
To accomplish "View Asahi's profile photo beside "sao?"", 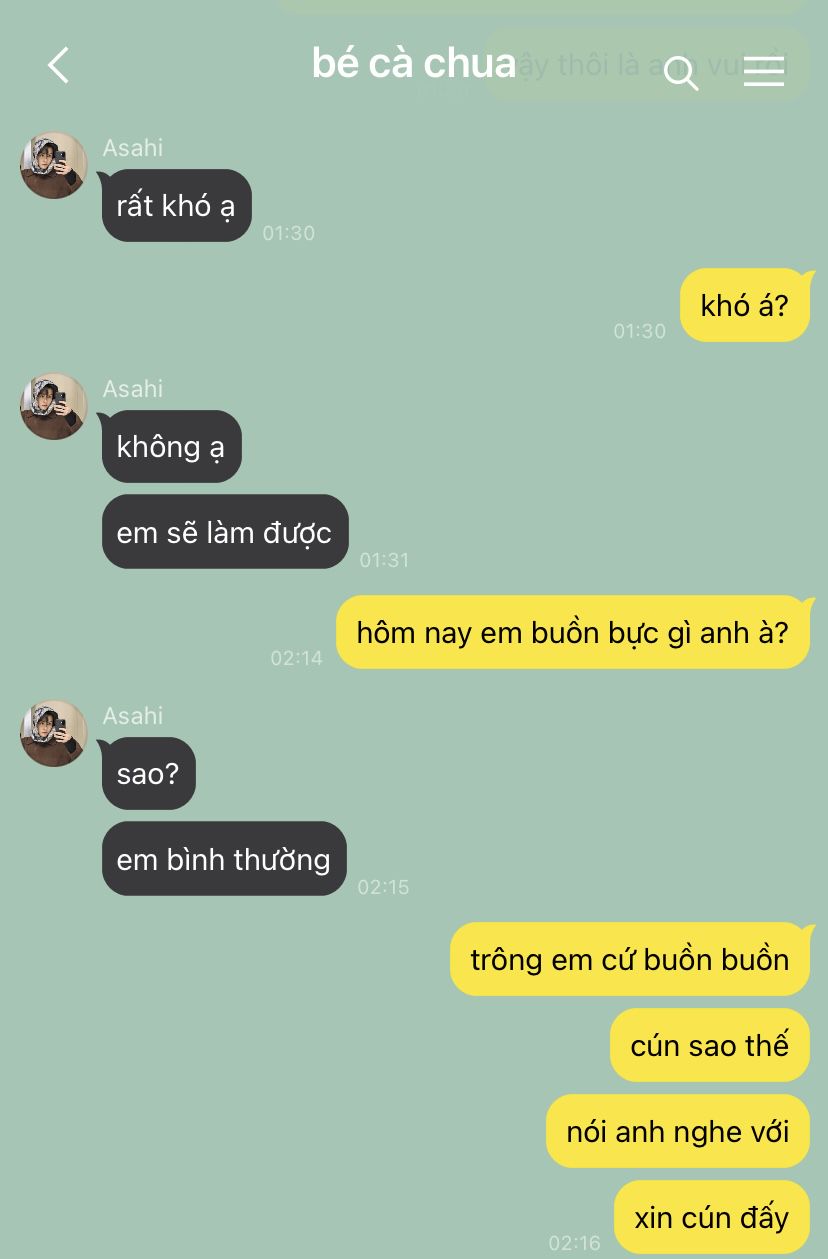I will click(x=54, y=733).
